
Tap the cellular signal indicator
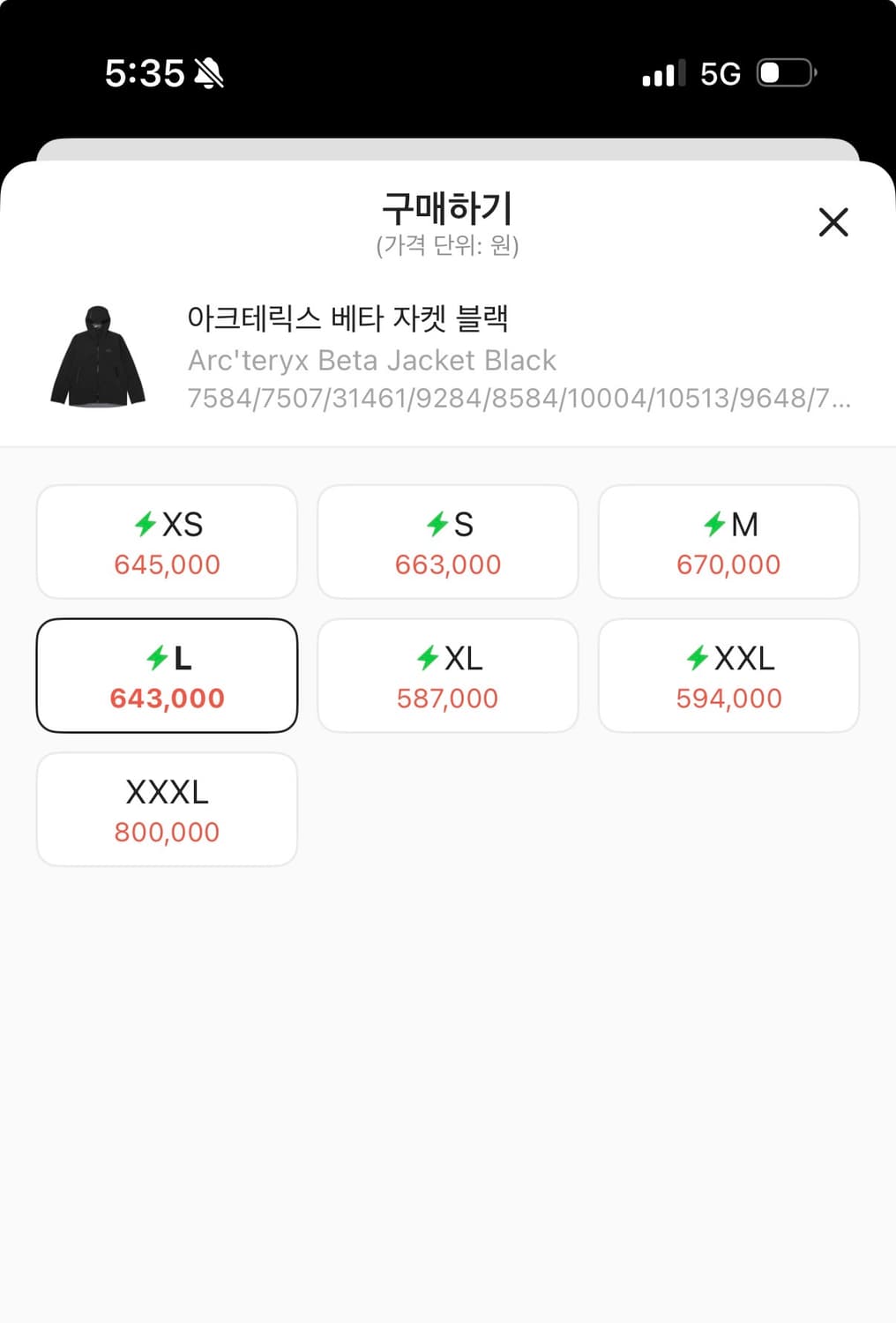point(663,74)
